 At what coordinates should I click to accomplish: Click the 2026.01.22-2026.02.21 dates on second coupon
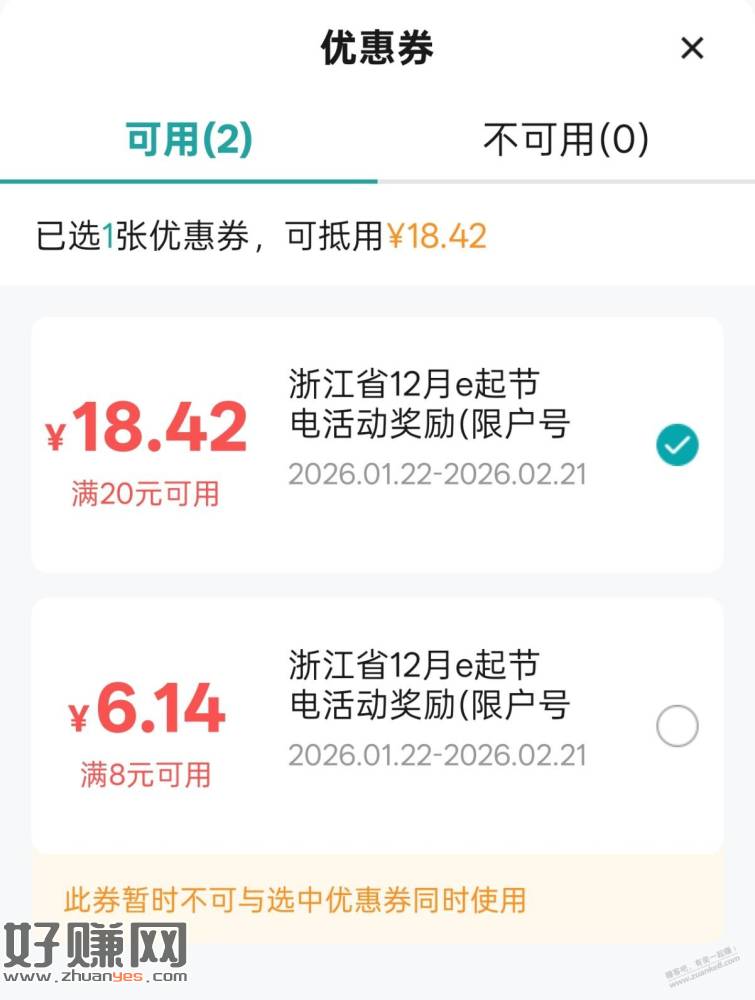pos(437,753)
